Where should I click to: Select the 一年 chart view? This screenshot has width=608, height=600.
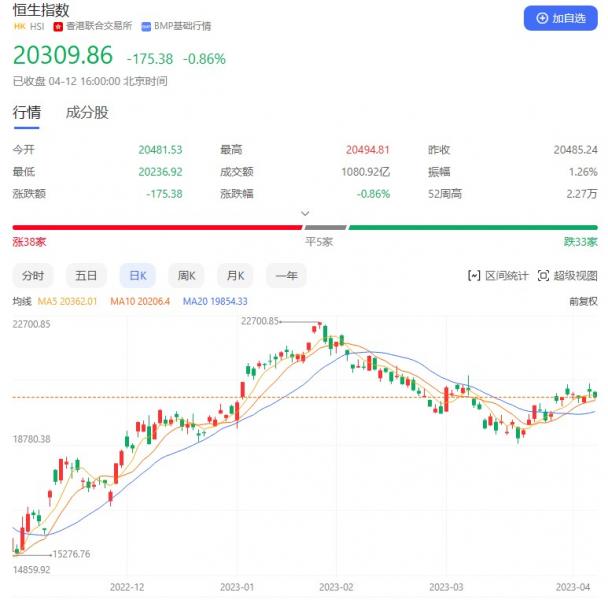click(x=286, y=276)
